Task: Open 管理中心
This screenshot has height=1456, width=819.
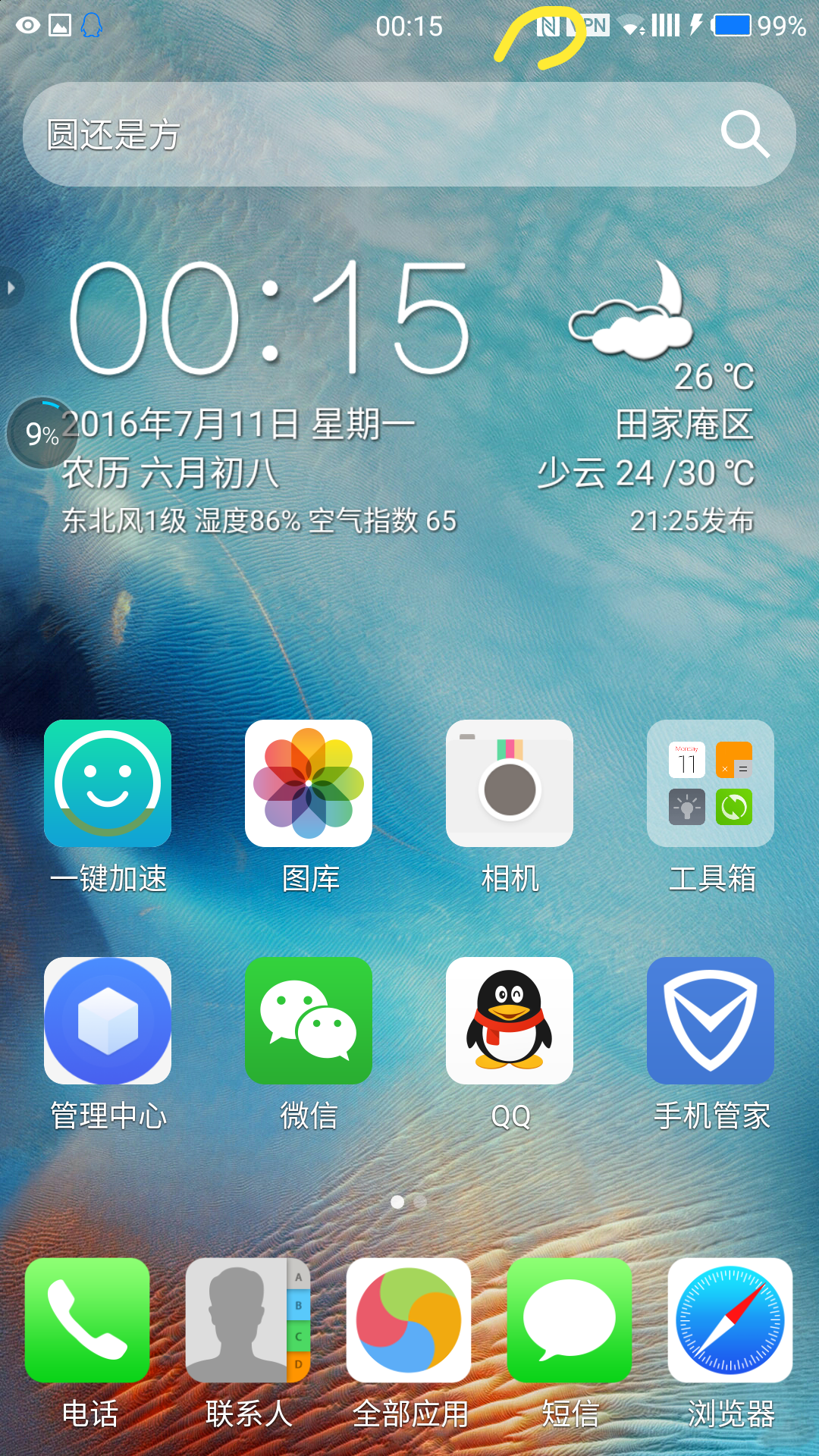Action: [x=108, y=1021]
